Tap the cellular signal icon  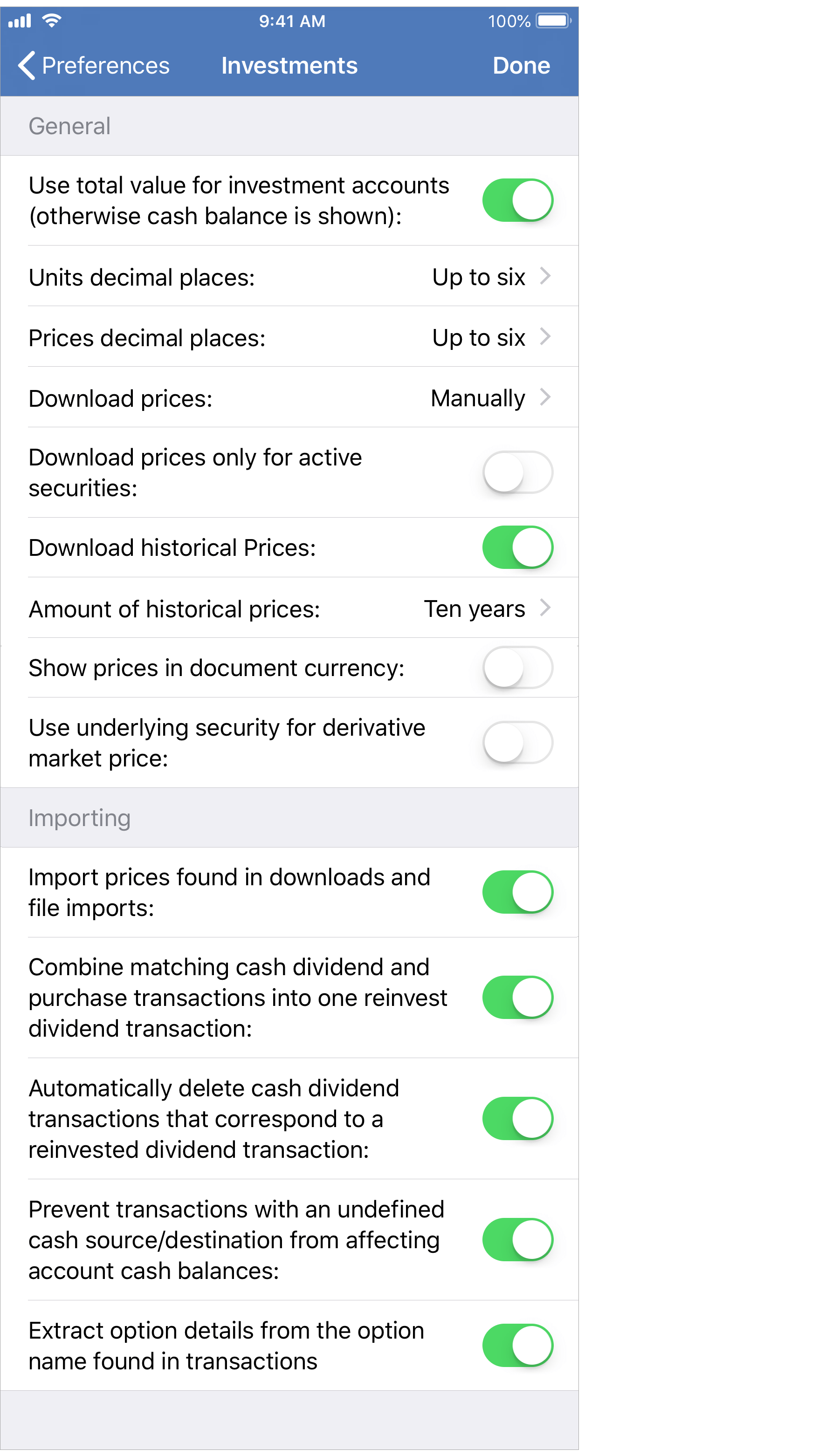click(19, 21)
